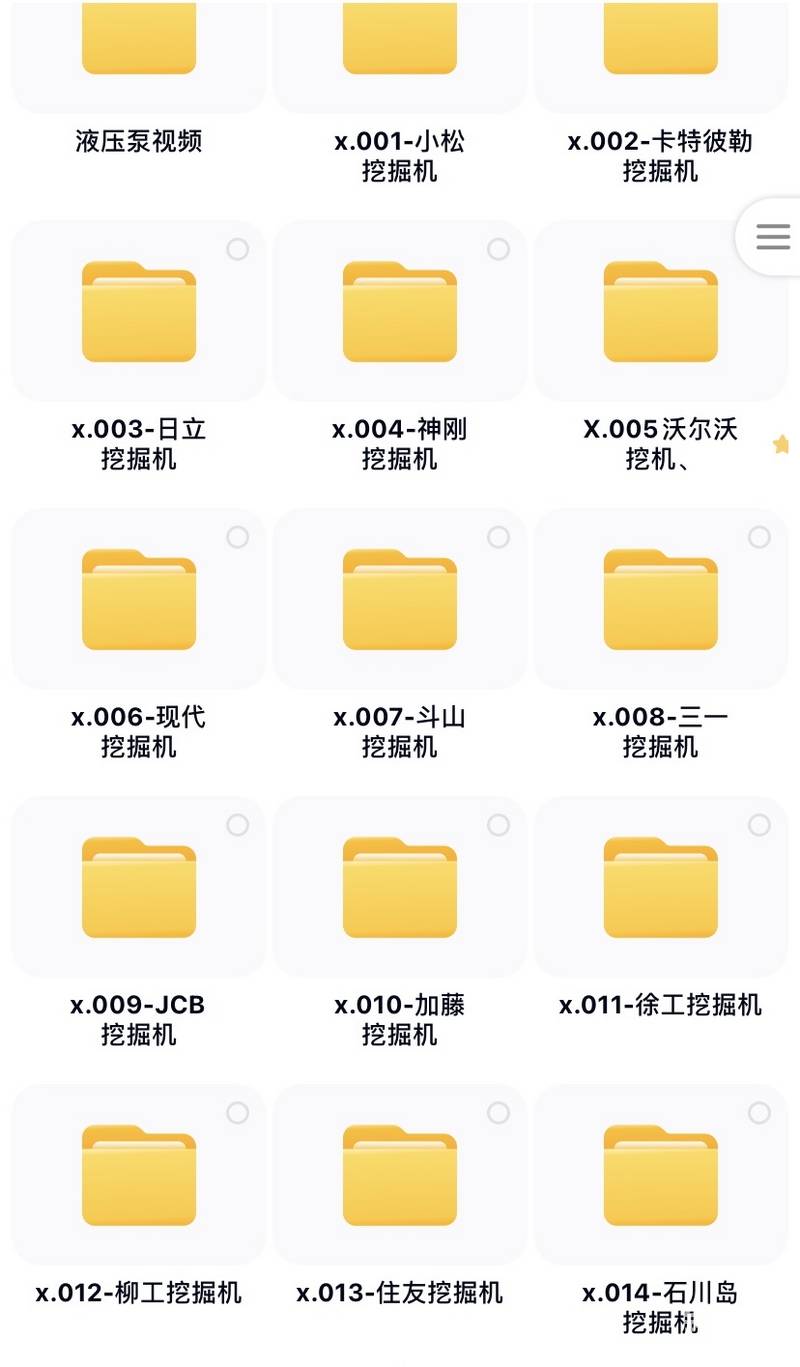
Task: Open the x.006-现代挖掘机 folder
Action: 139,600
